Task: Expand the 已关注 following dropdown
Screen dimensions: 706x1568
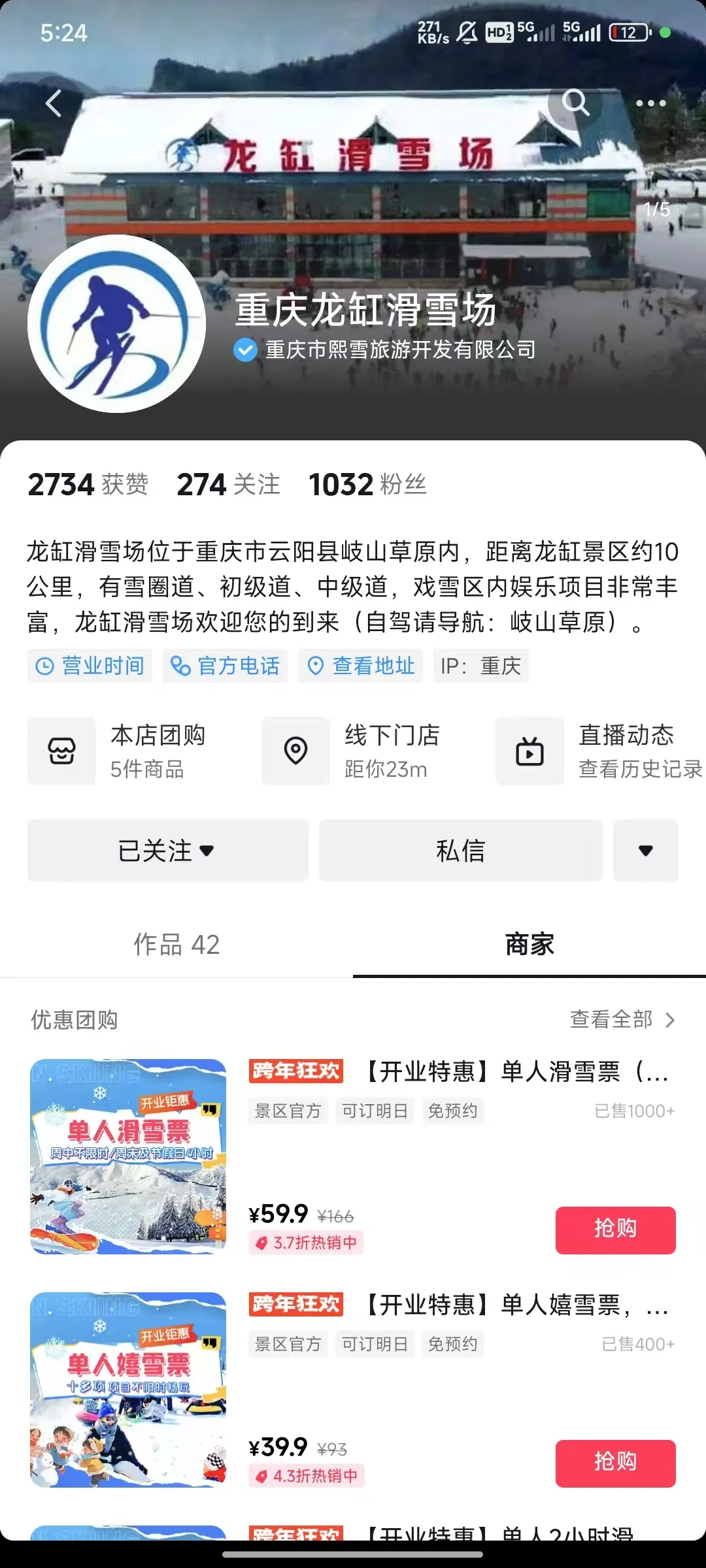Action: pyautogui.click(x=167, y=851)
